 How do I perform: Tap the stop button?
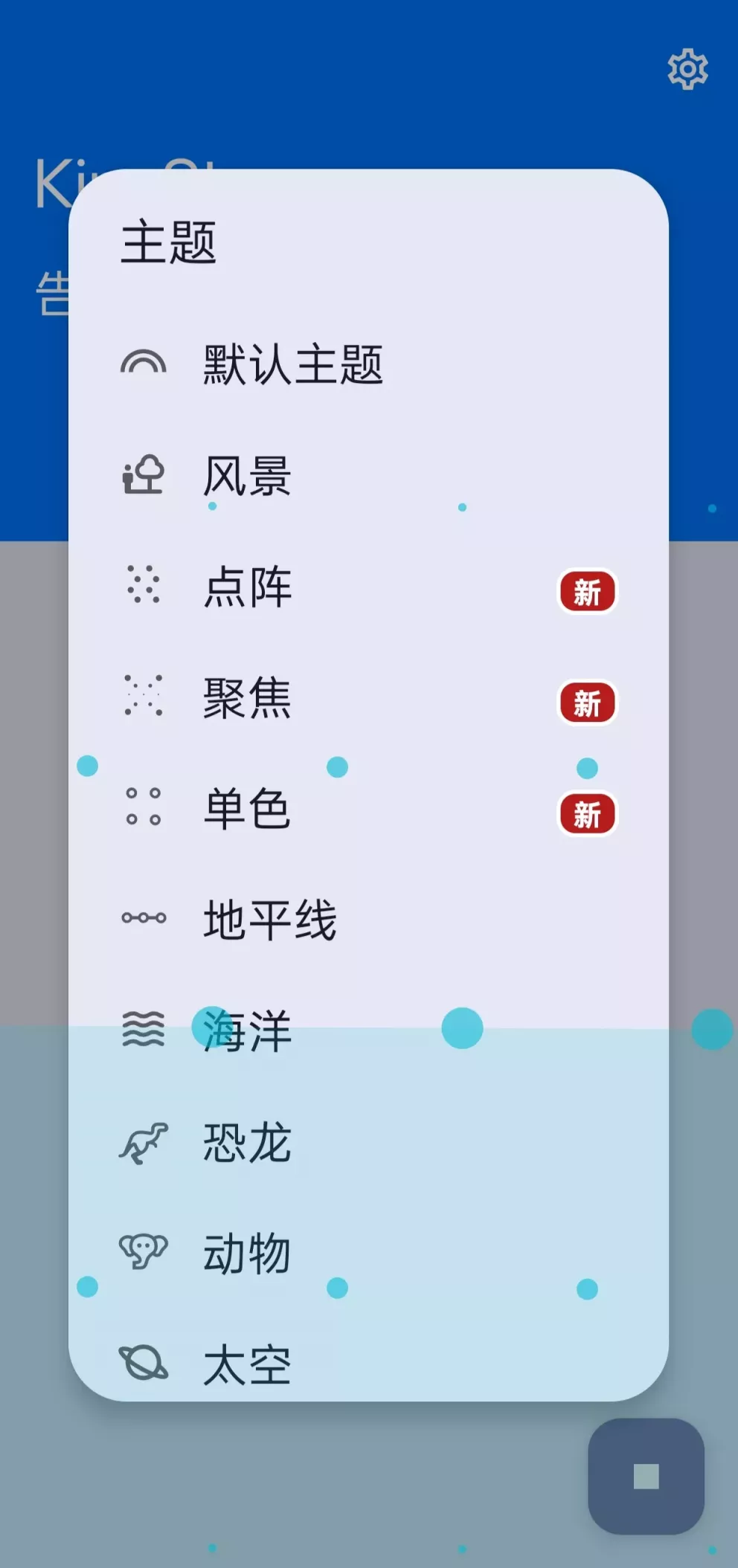(x=646, y=1477)
